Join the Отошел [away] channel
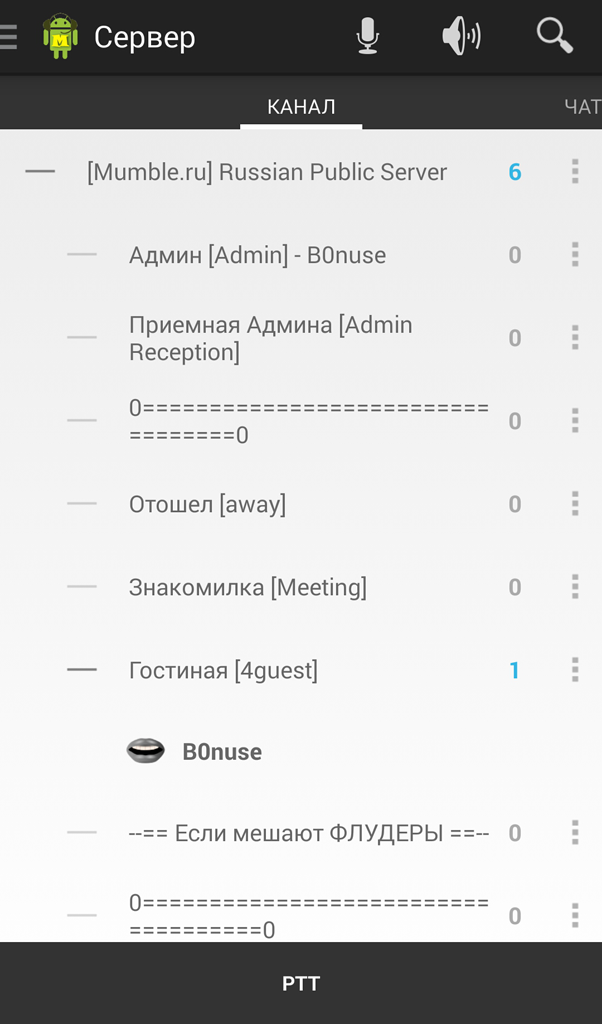The height and width of the screenshot is (1024, 602). click(207, 504)
